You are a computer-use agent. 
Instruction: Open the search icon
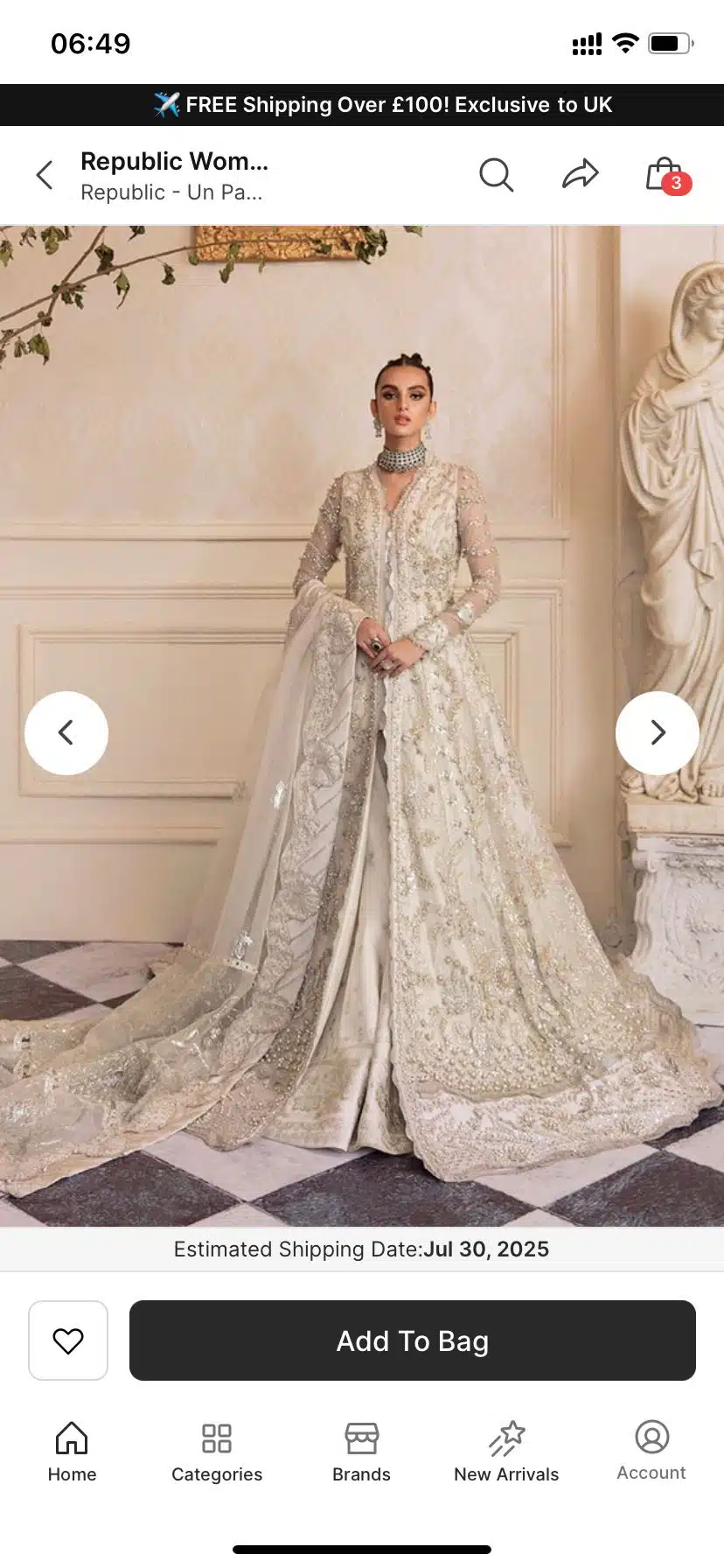[496, 175]
